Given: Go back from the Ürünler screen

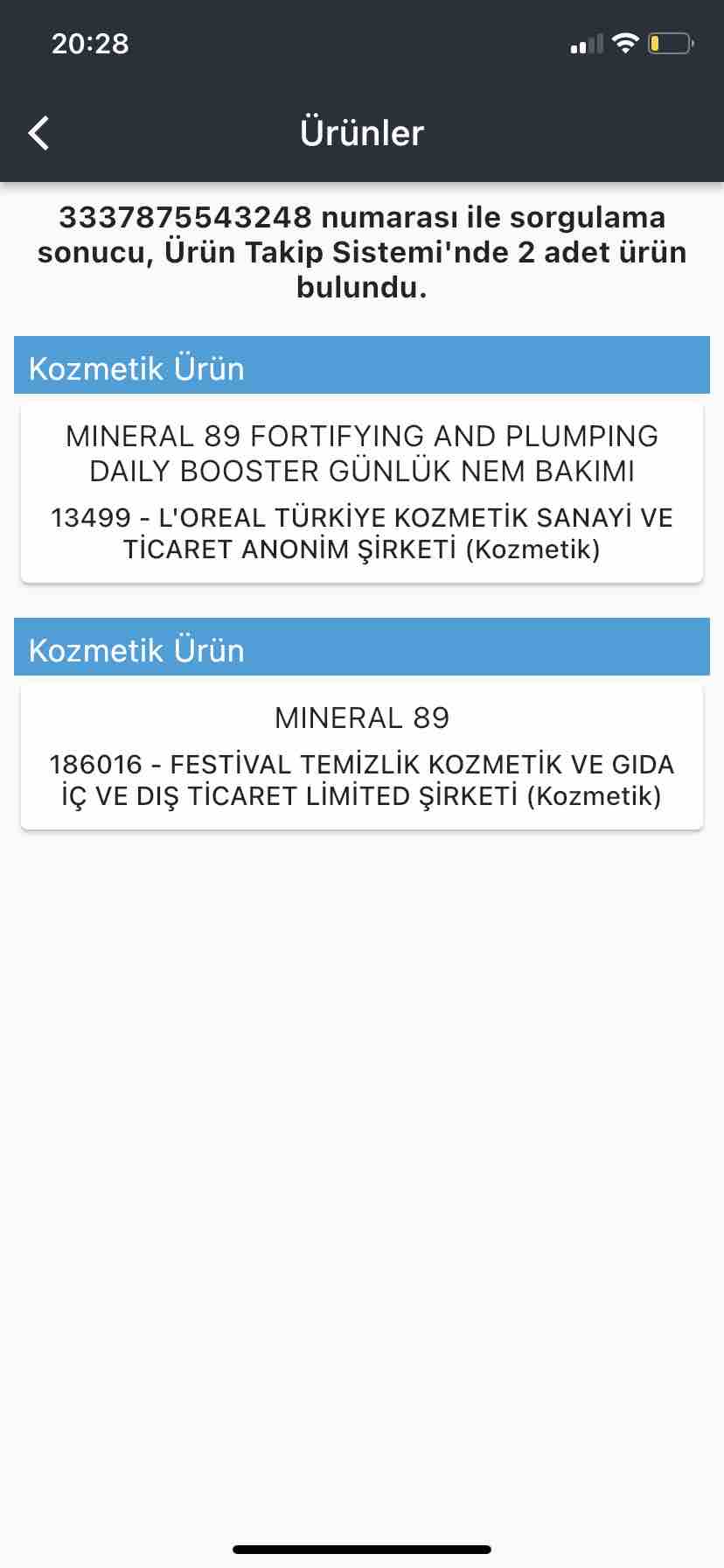Looking at the screenshot, I should (x=39, y=133).
